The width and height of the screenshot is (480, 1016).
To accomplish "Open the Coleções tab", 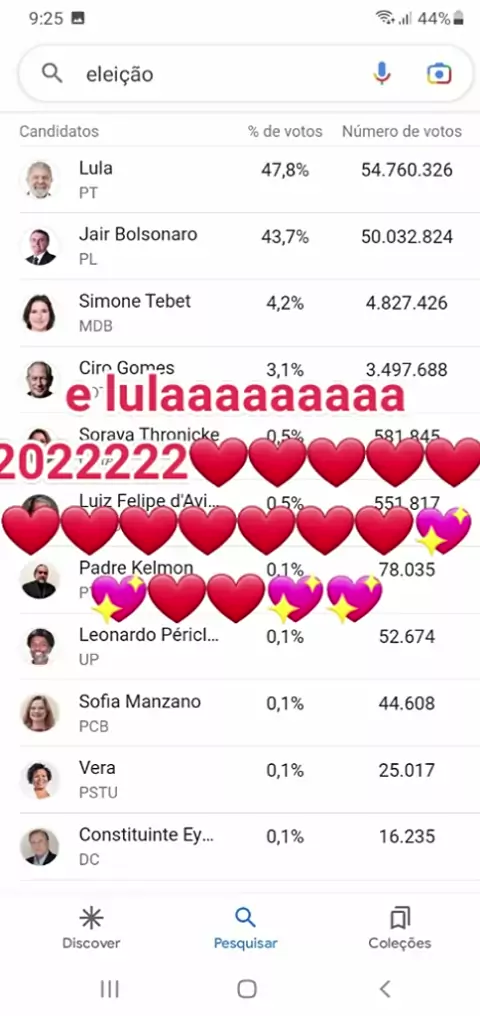I will tap(400, 928).
